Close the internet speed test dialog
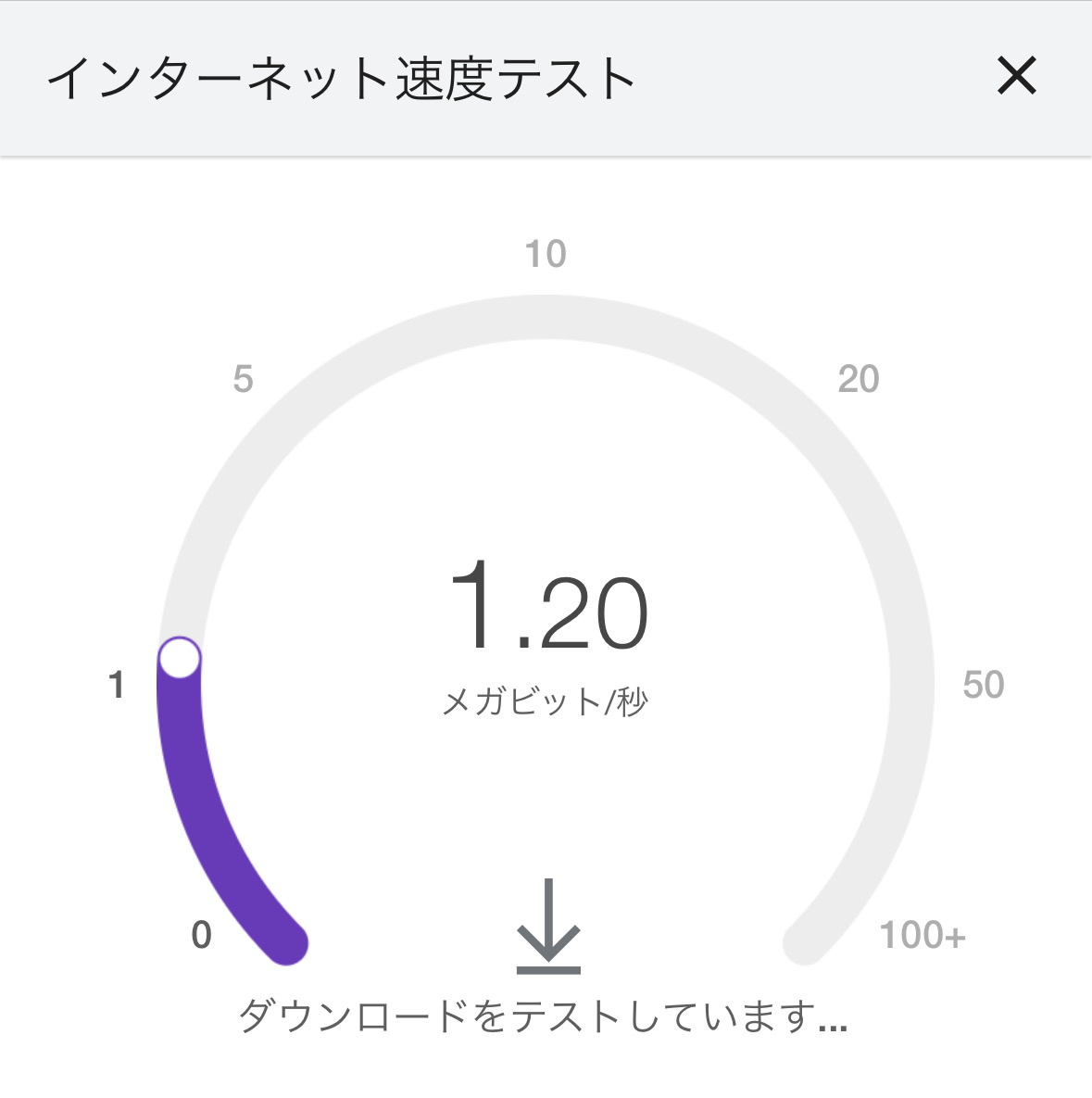The width and height of the screenshot is (1092, 1098). coord(1016,76)
